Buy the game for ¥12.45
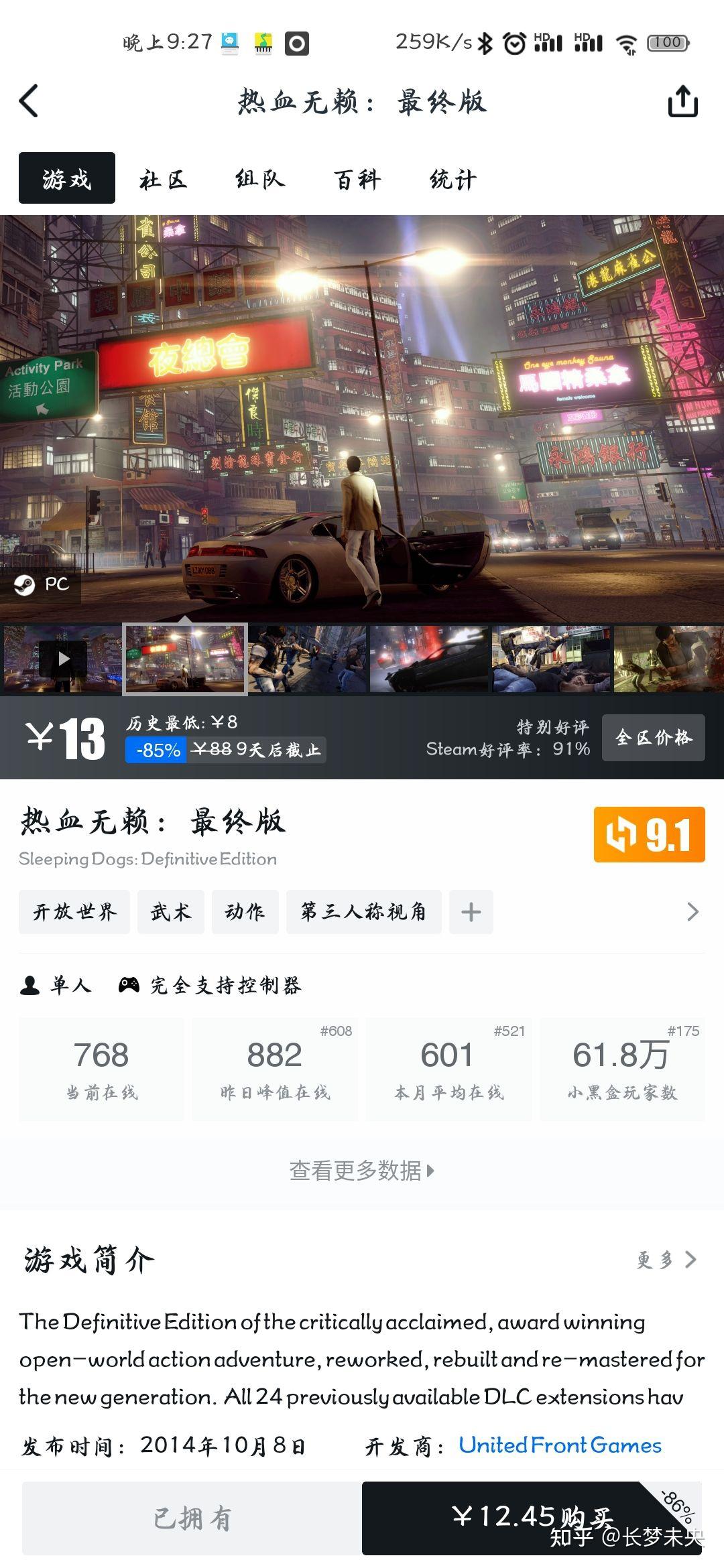Screen dimensions: 724x1568 pos(531,1518)
